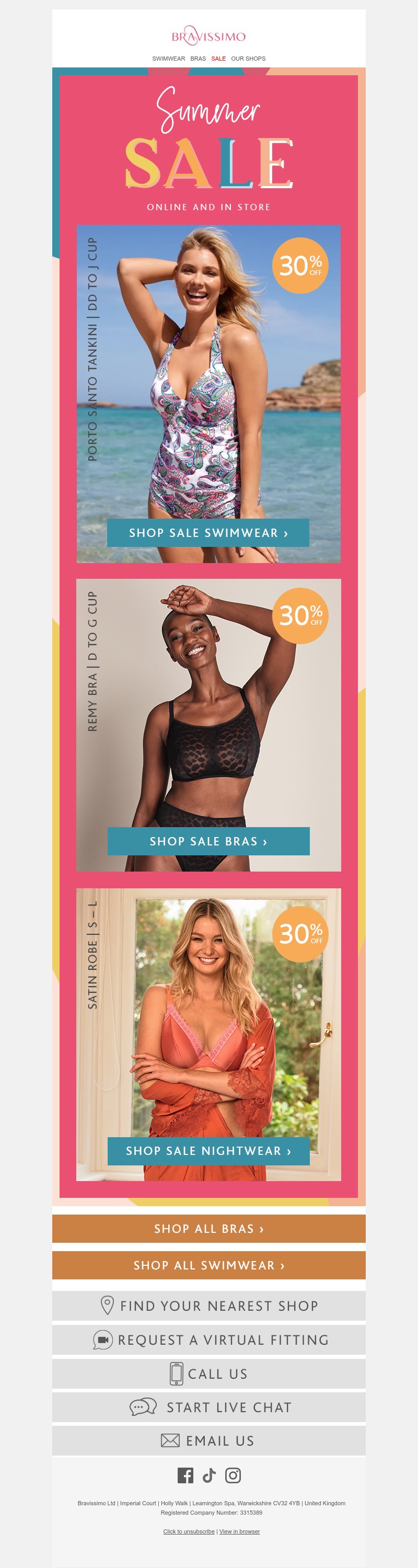Tap View in browser link
Screen dimensions: 418x1568
(x=240, y=1531)
